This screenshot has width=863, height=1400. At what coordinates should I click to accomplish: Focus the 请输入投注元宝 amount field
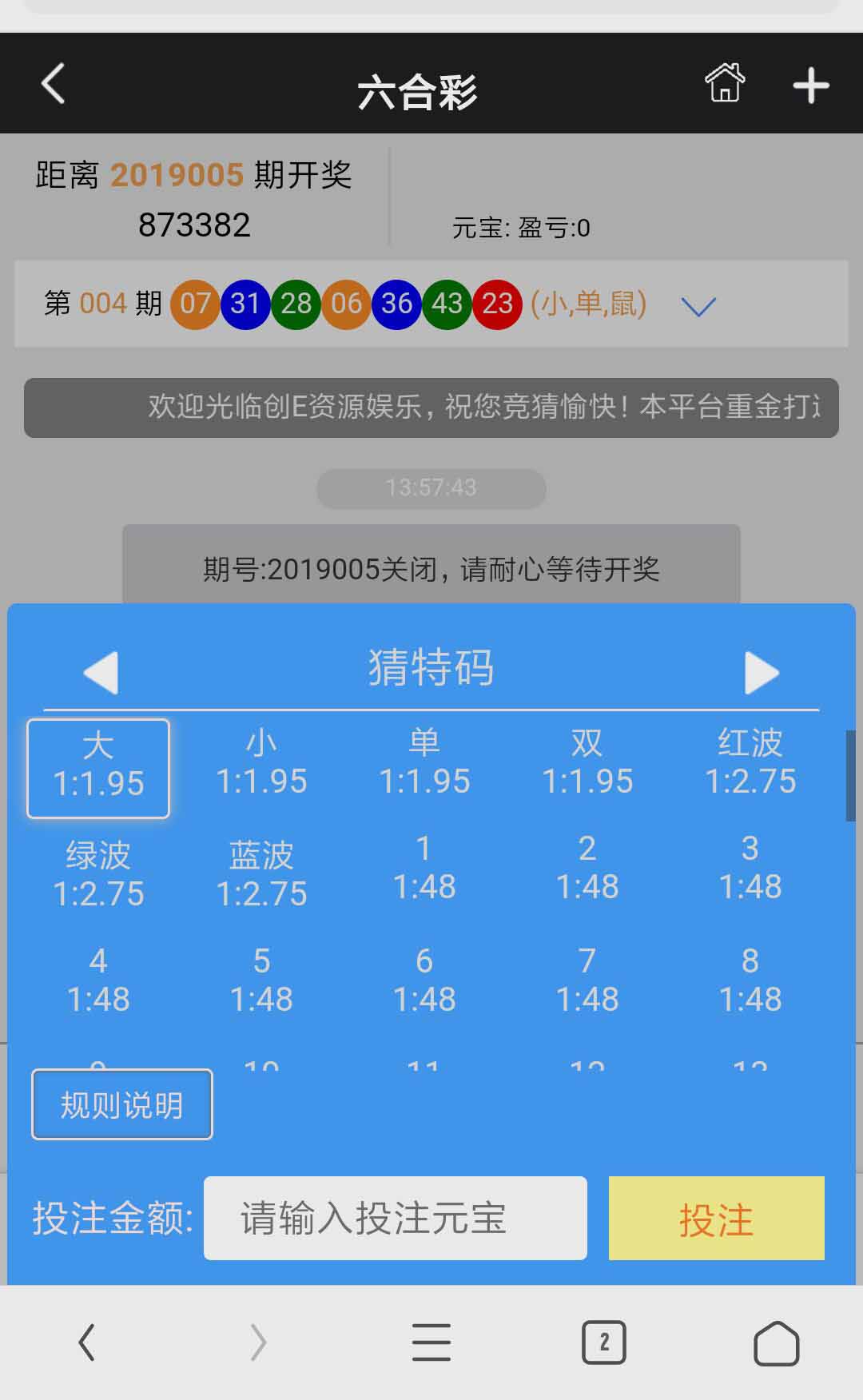point(395,1218)
